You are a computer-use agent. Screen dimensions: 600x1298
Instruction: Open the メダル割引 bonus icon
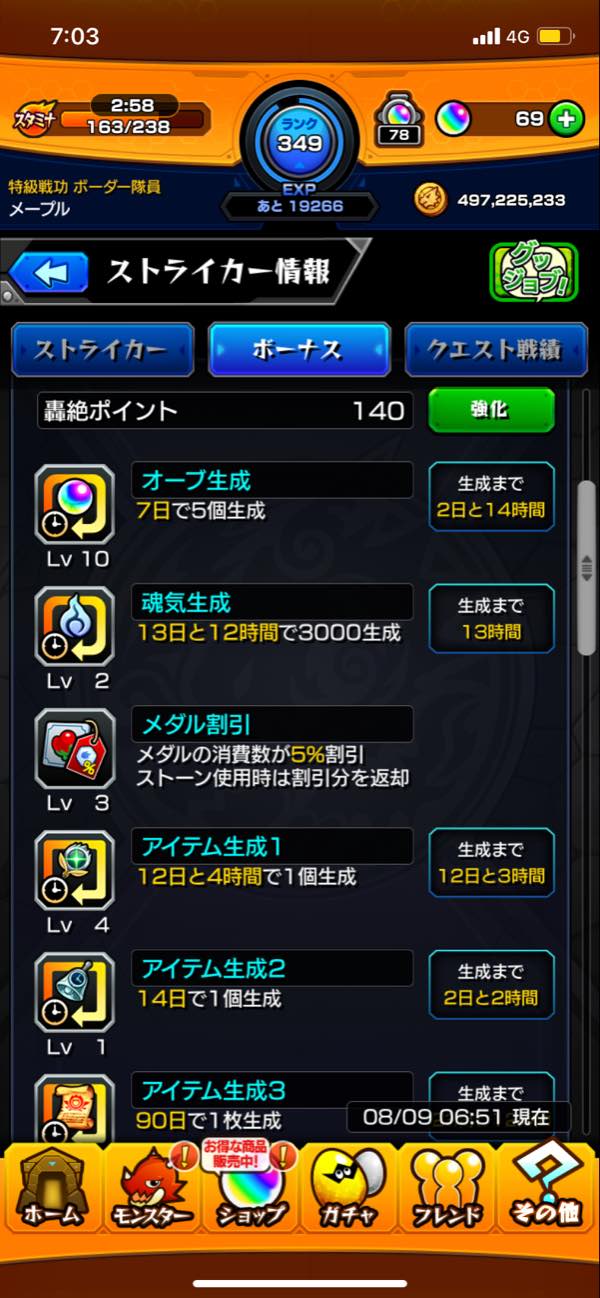point(74,748)
